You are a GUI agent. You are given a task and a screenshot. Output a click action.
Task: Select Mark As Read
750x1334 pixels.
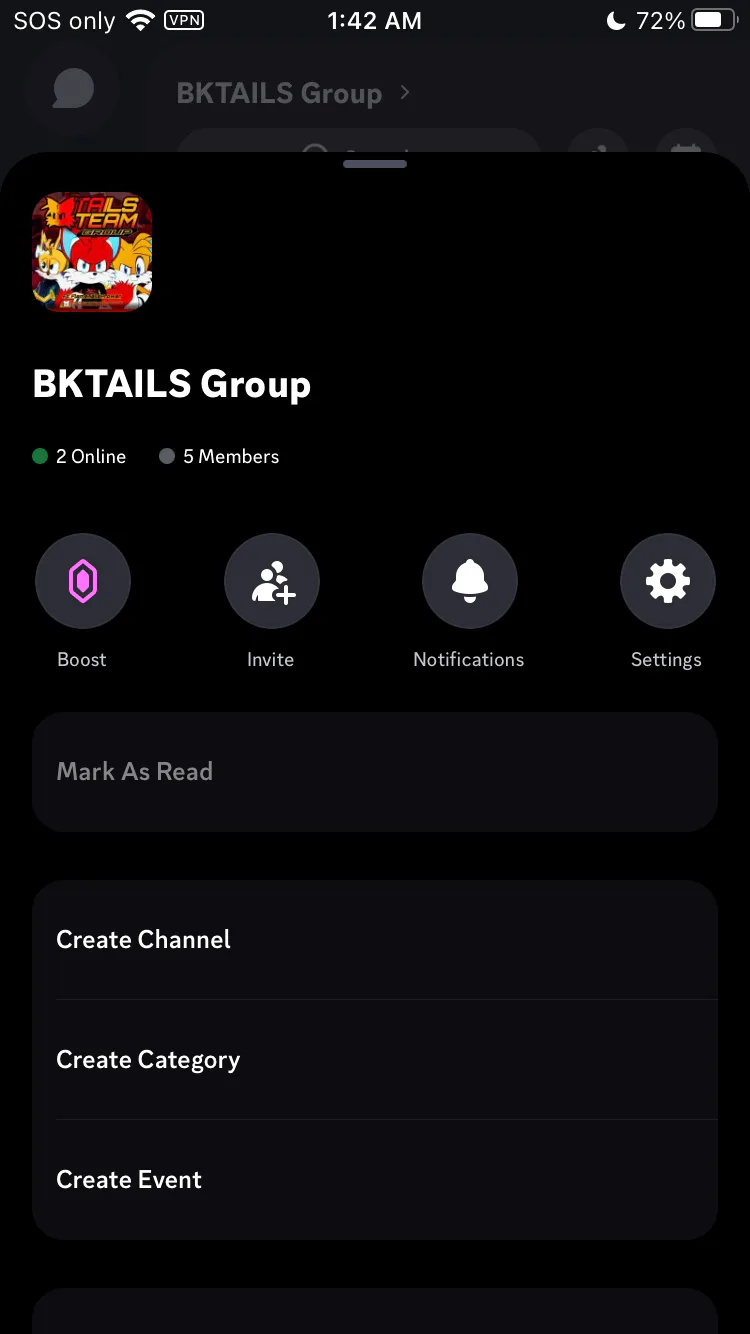[x=375, y=772]
